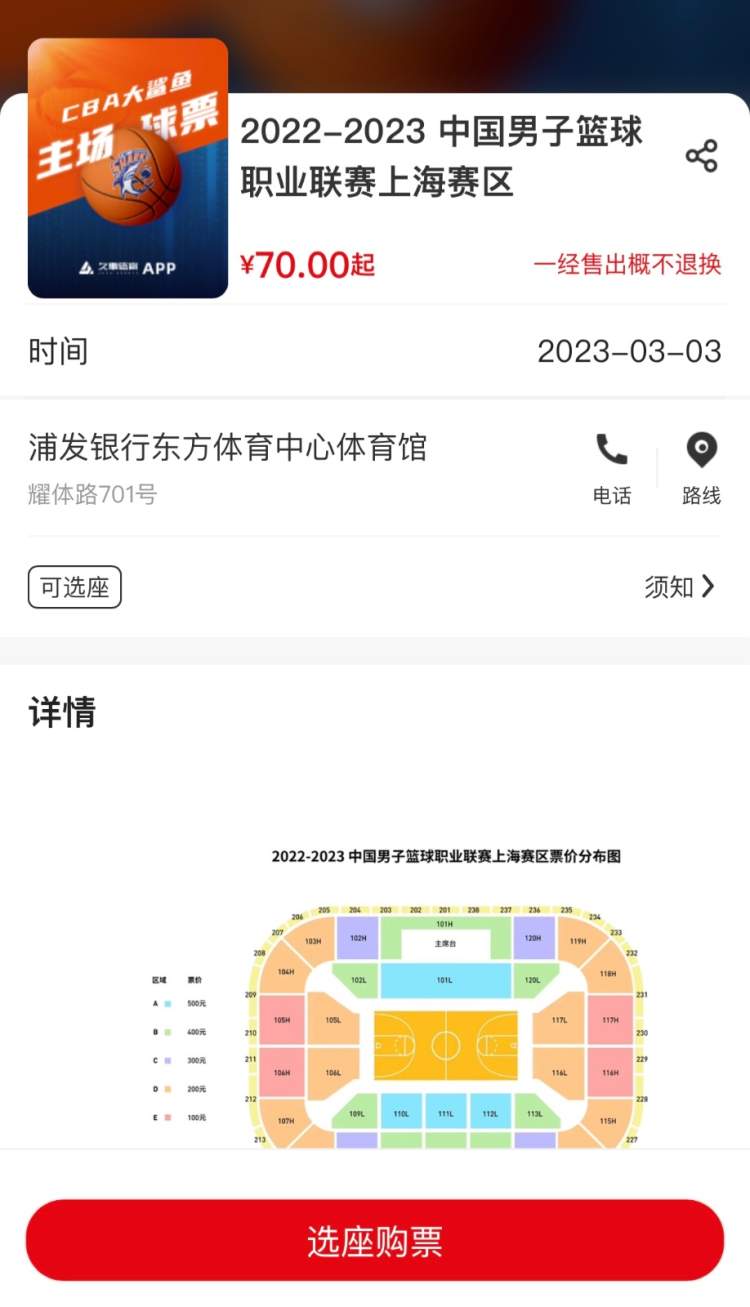Tap 选座购票 to choose seats
Viewport: 750px width, 1307px height.
tap(375, 1241)
